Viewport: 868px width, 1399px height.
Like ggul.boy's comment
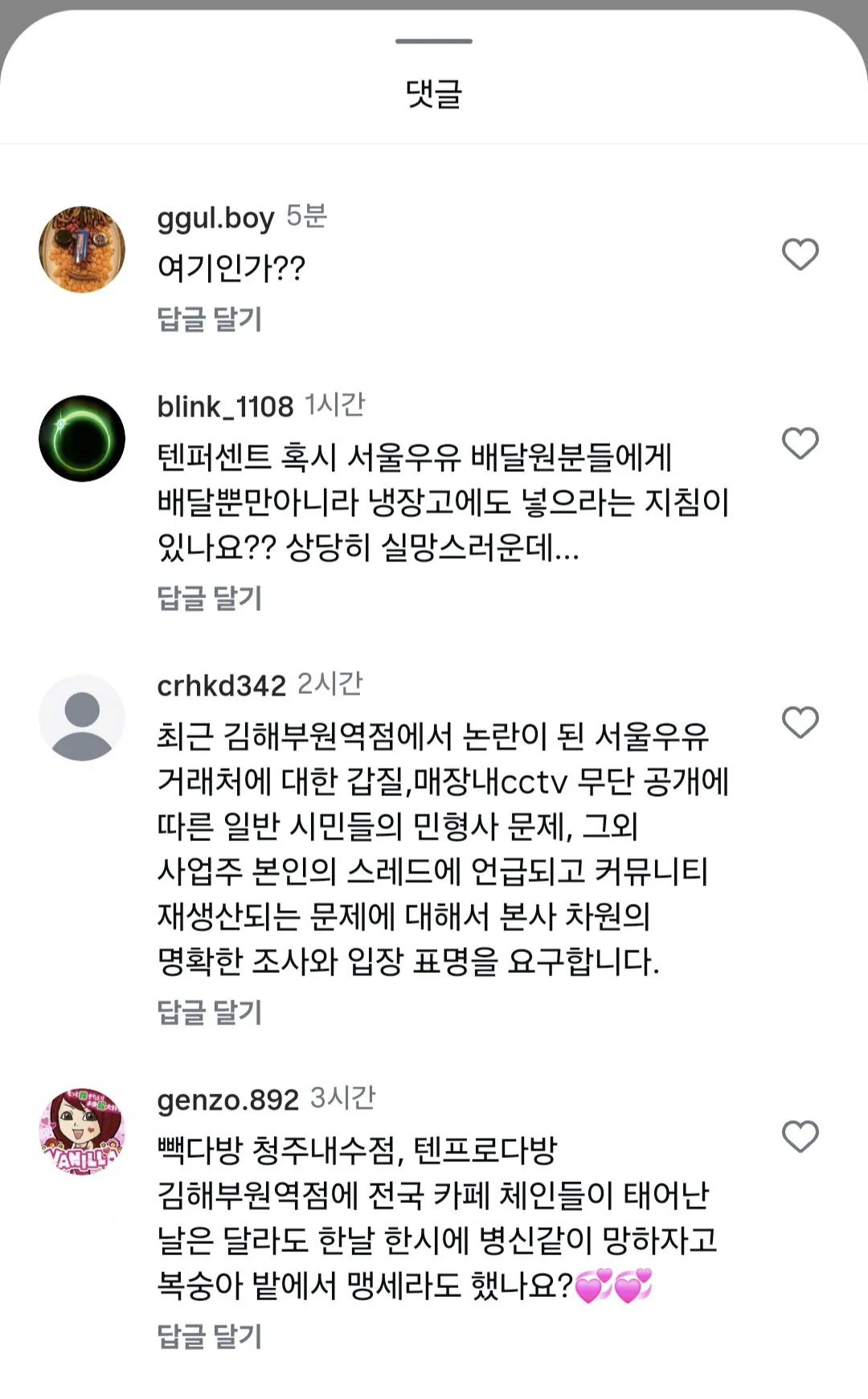click(800, 255)
